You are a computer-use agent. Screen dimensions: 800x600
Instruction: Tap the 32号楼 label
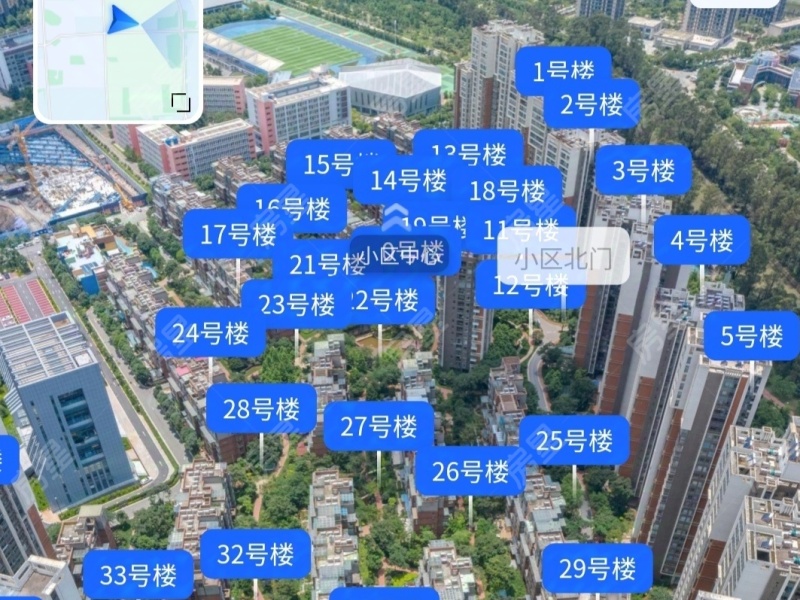point(256,554)
